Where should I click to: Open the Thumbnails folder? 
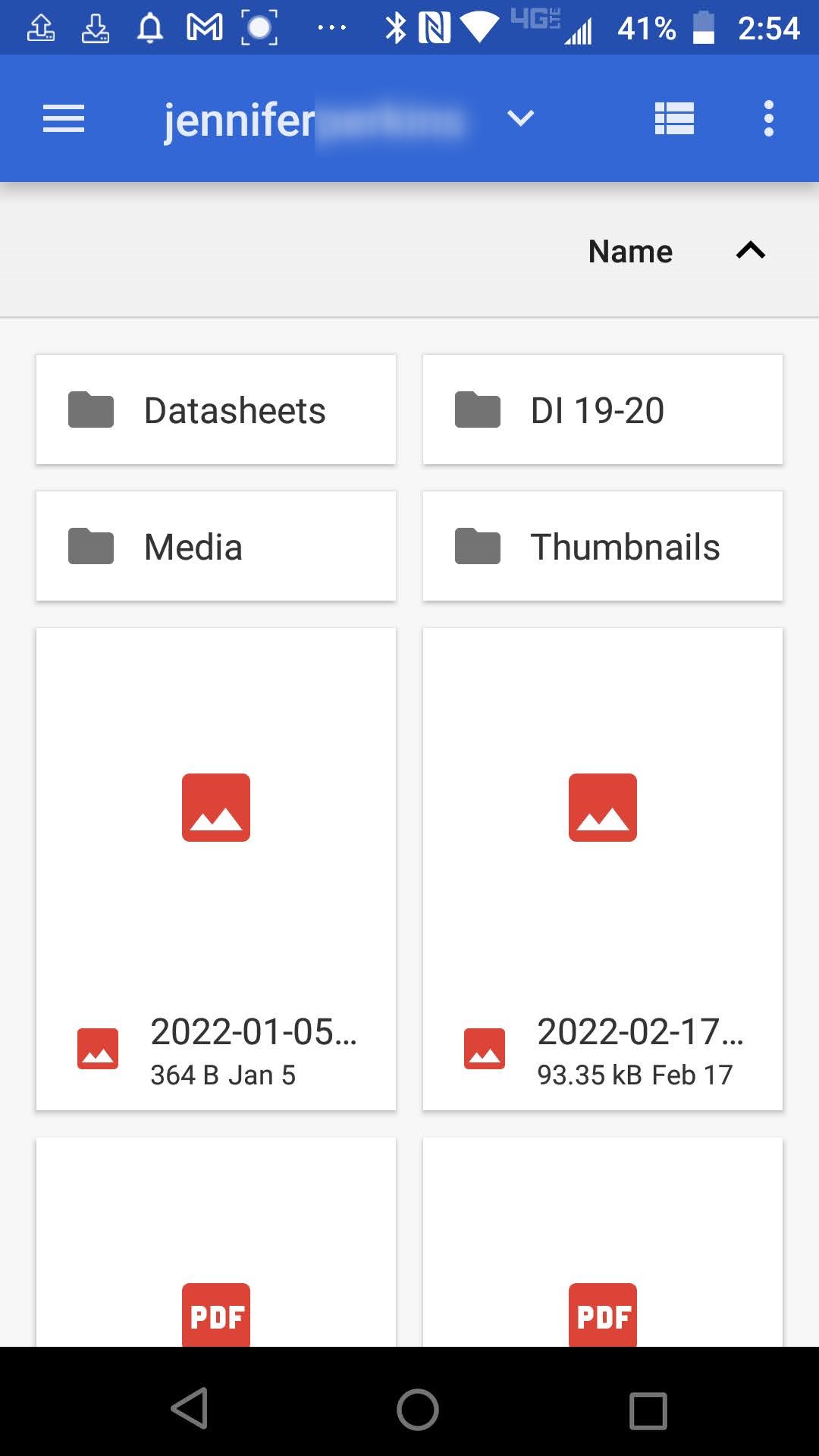[603, 546]
